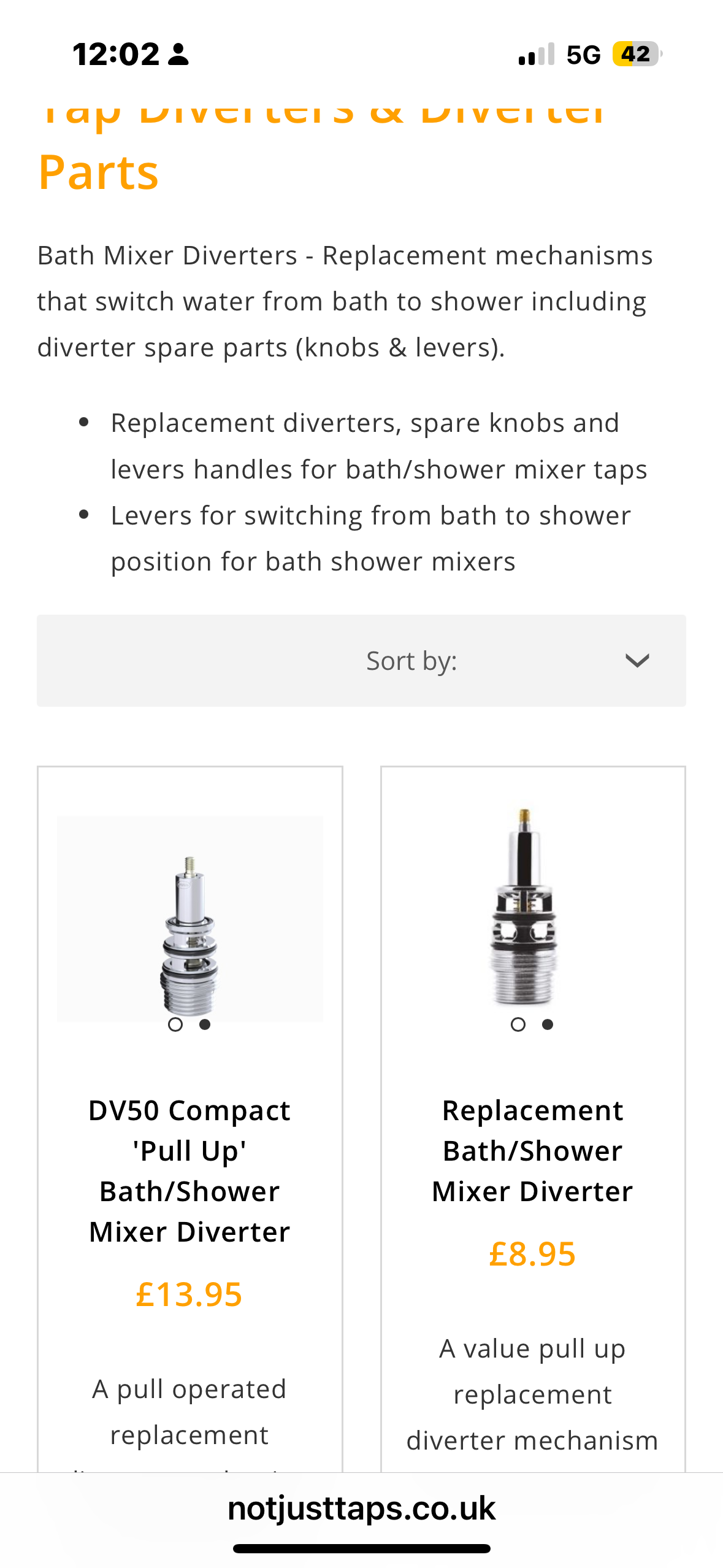
Task: Open the DV50 Compact 'Pull Up' title link
Action: [189, 1171]
